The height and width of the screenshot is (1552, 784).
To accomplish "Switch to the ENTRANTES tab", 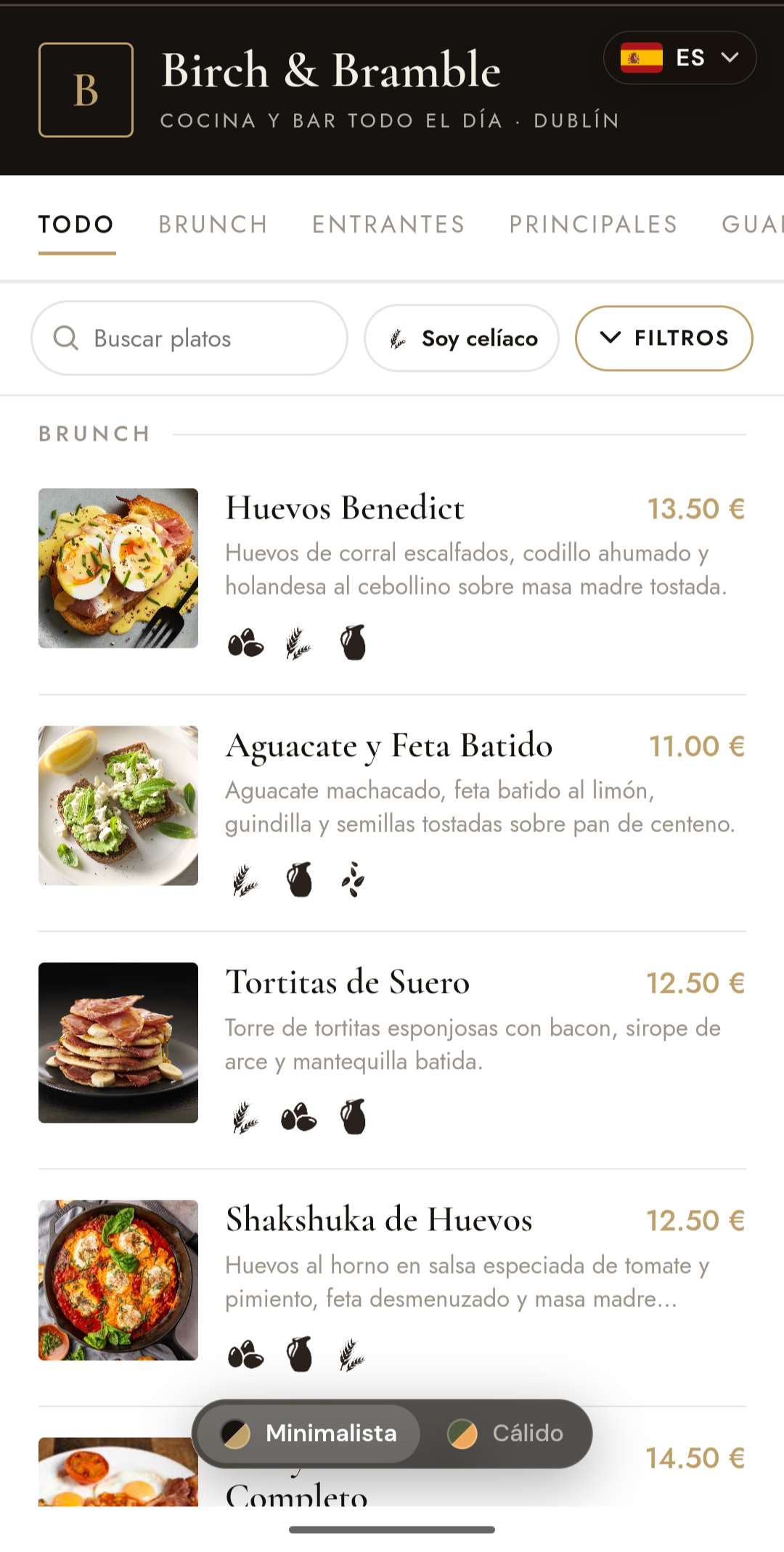I will (x=388, y=224).
